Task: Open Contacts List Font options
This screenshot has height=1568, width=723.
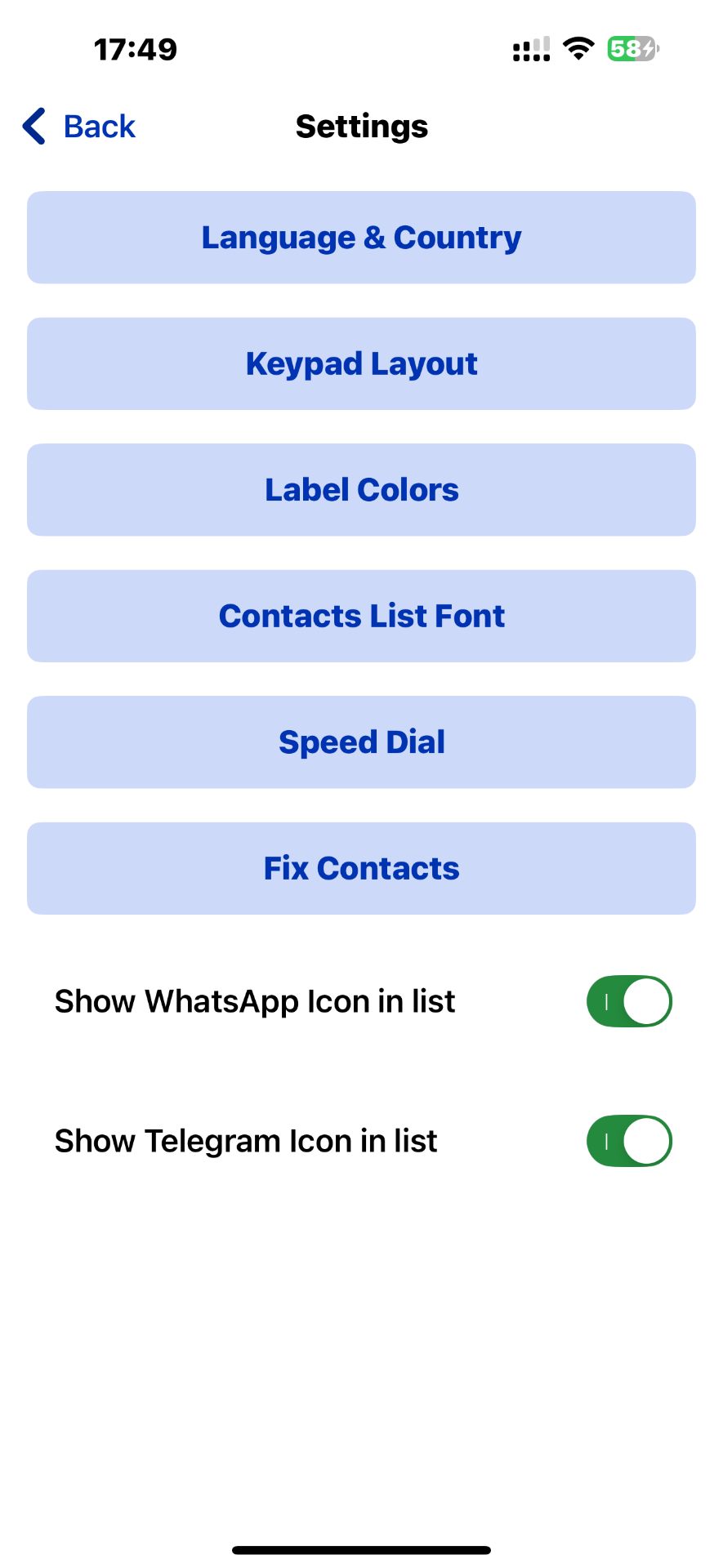Action: tap(361, 616)
